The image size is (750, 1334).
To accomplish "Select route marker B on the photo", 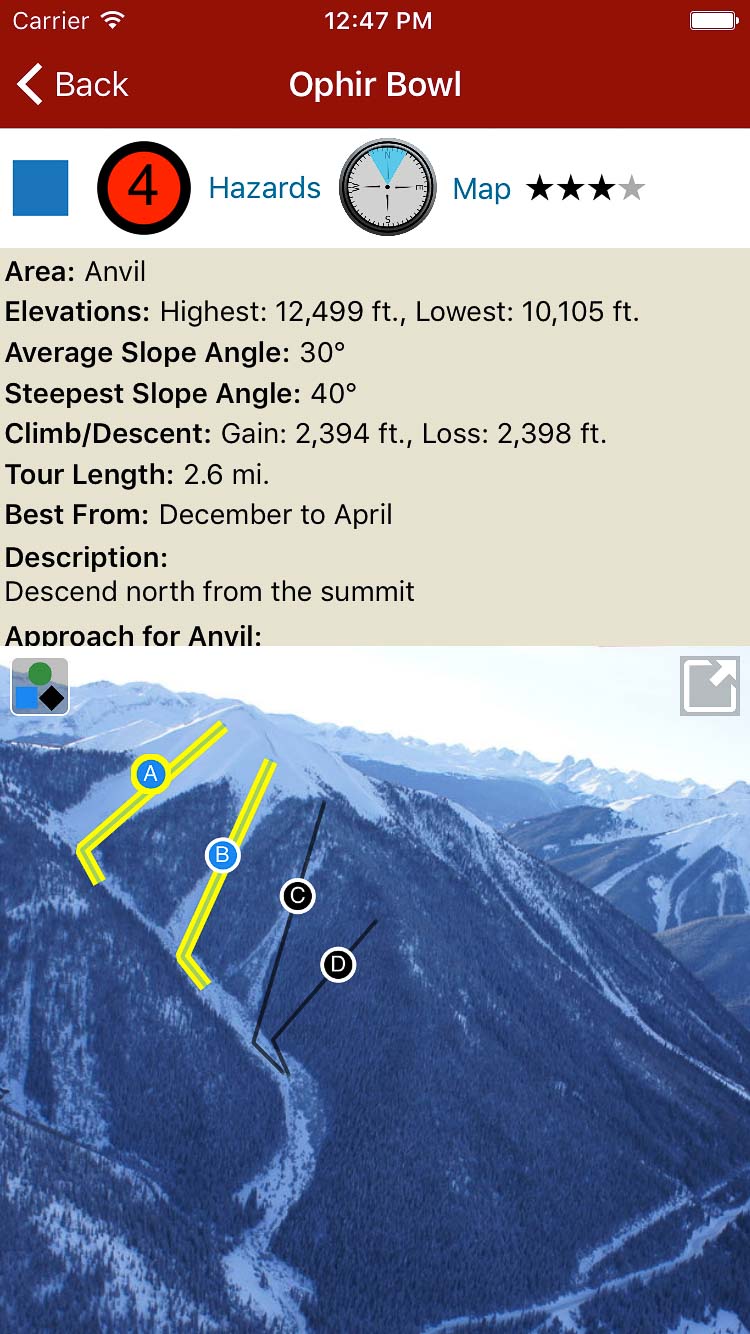I will (222, 855).
